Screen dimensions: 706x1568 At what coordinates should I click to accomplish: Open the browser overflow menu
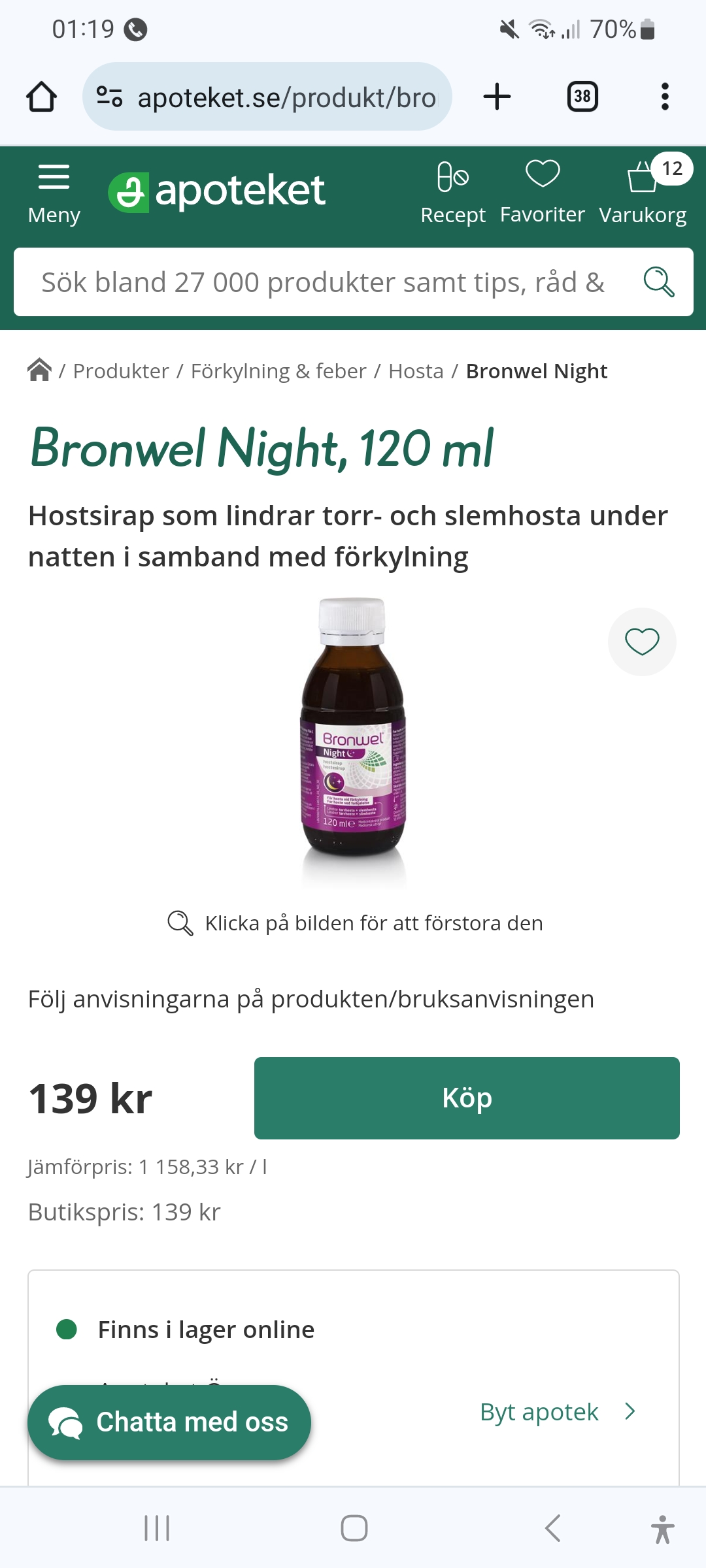tap(665, 97)
